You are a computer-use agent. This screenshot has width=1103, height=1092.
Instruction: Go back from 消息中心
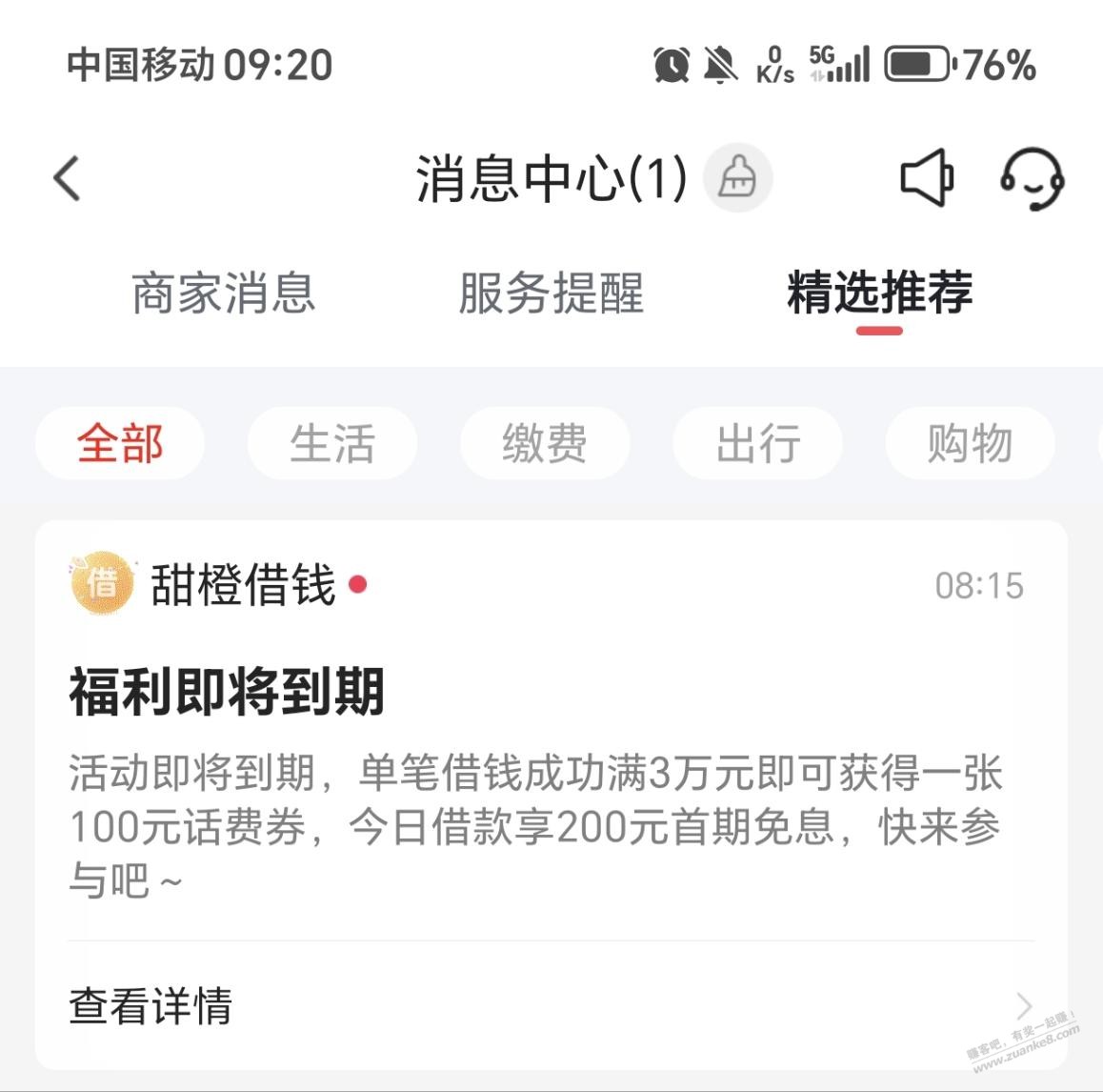pyautogui.click(x=67, y=178)
